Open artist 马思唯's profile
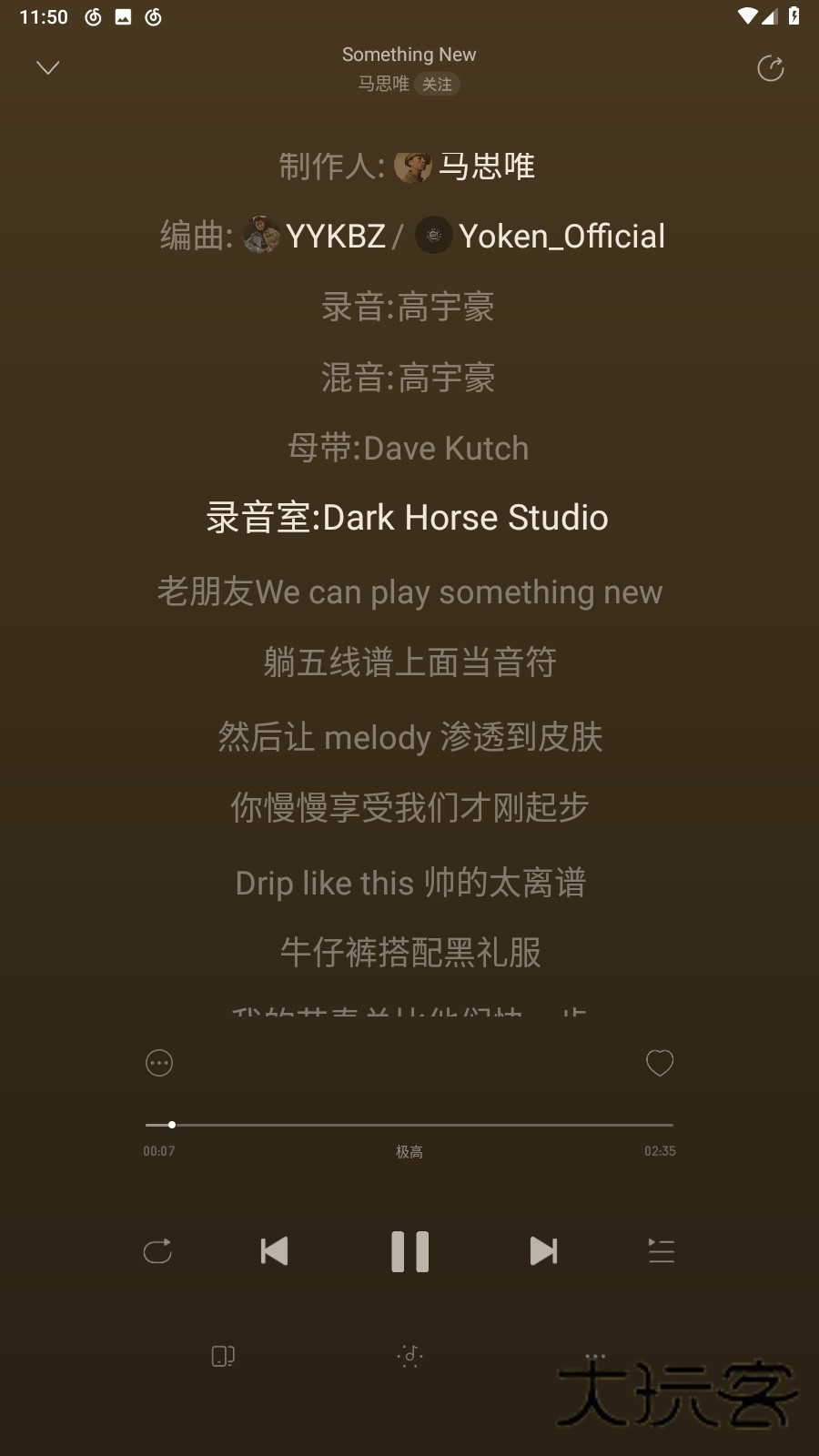The width and height of the screenshot is (819, 1456). coord(386,85)
